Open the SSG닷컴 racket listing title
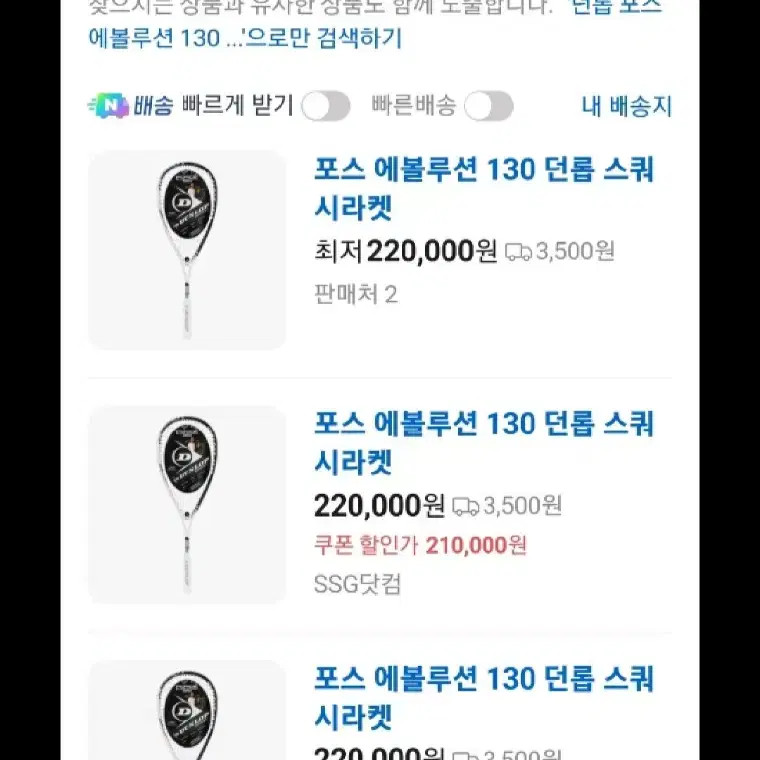Viewport: 760px width, 760px height. click(484, 443)
